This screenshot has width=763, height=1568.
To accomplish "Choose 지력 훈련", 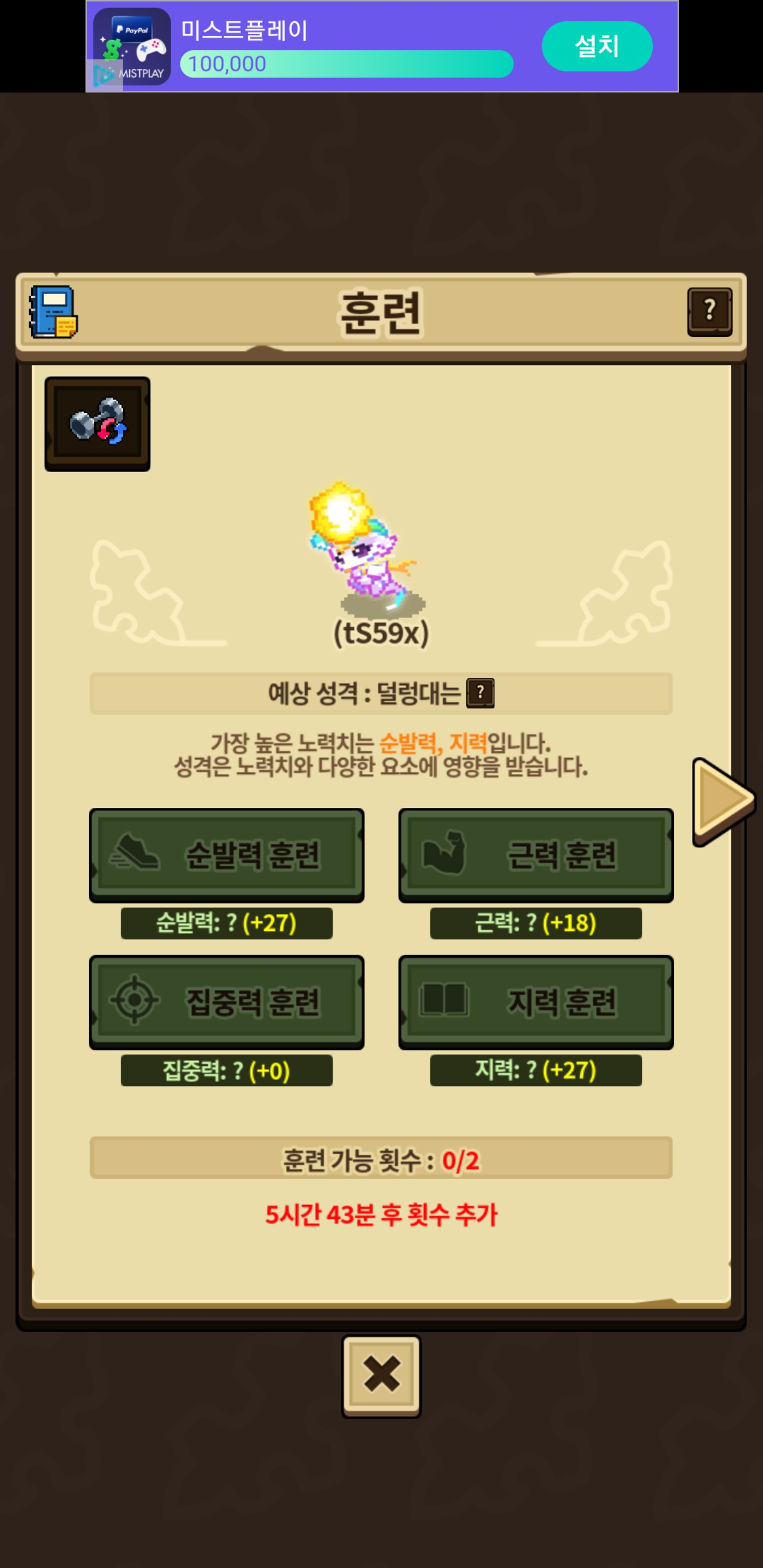I will [x=536, y=1002].
